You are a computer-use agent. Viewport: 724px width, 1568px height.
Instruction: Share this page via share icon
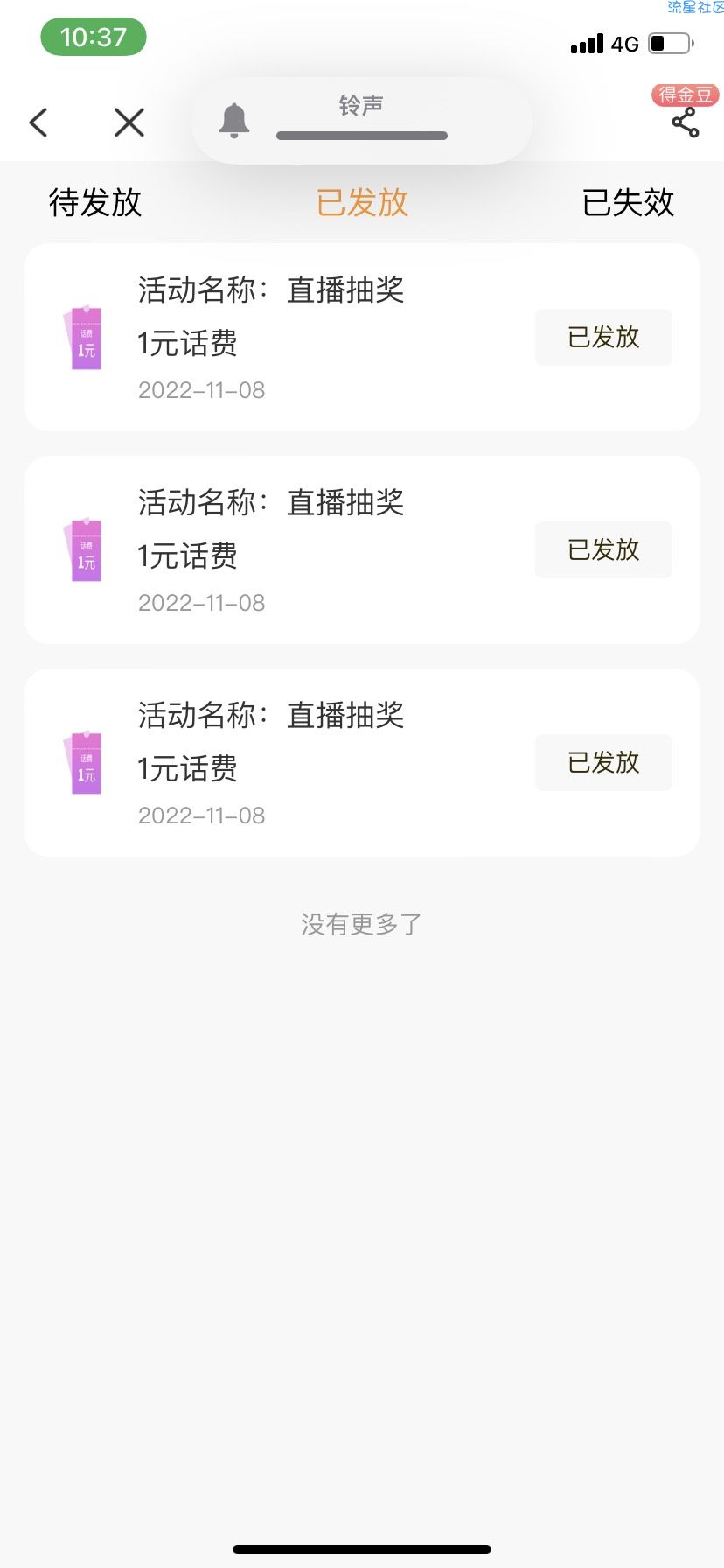pos(686,123)
